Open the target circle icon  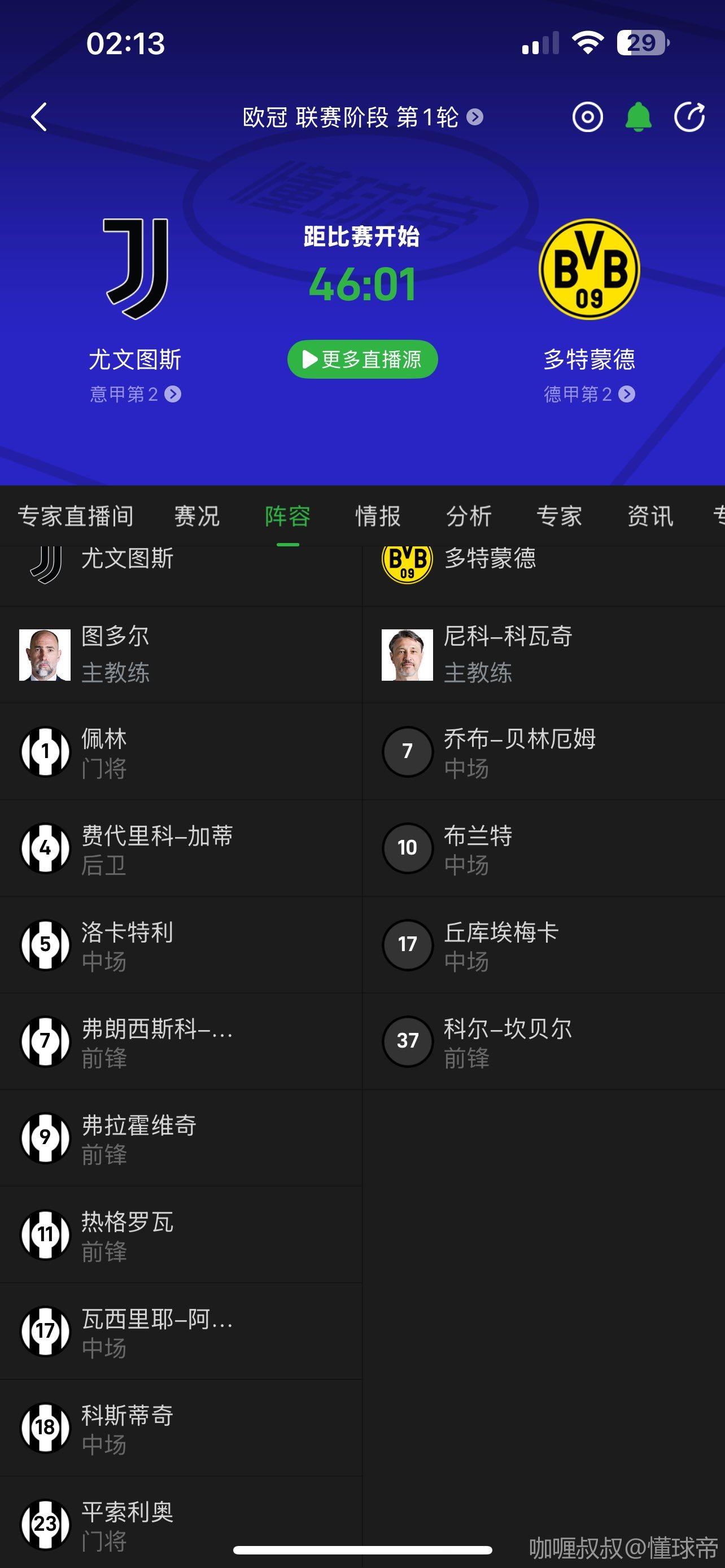(x=587, y=117)
